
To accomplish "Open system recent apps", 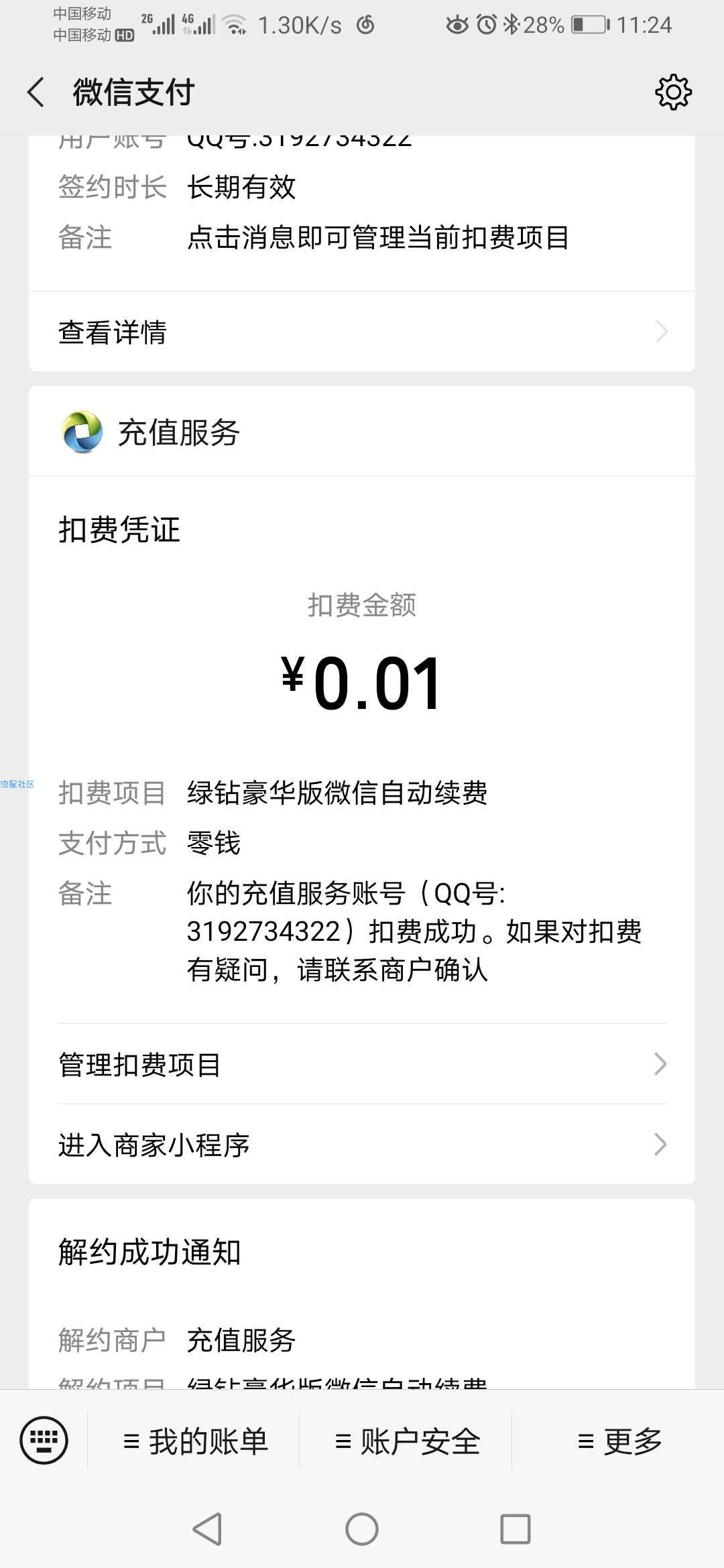I will pyautogui.click(x=516, y=1529).
